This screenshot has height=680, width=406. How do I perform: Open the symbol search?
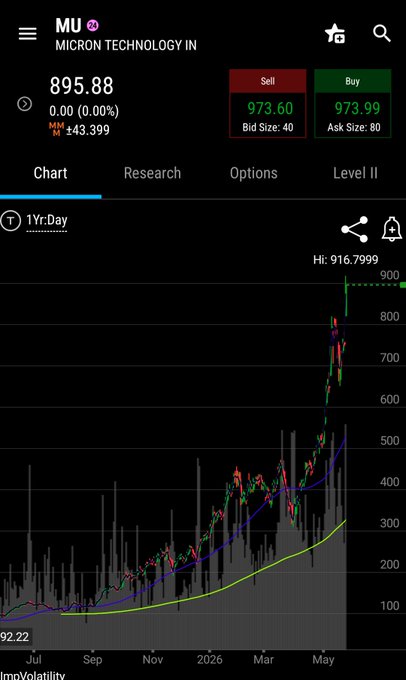(382, 33)
